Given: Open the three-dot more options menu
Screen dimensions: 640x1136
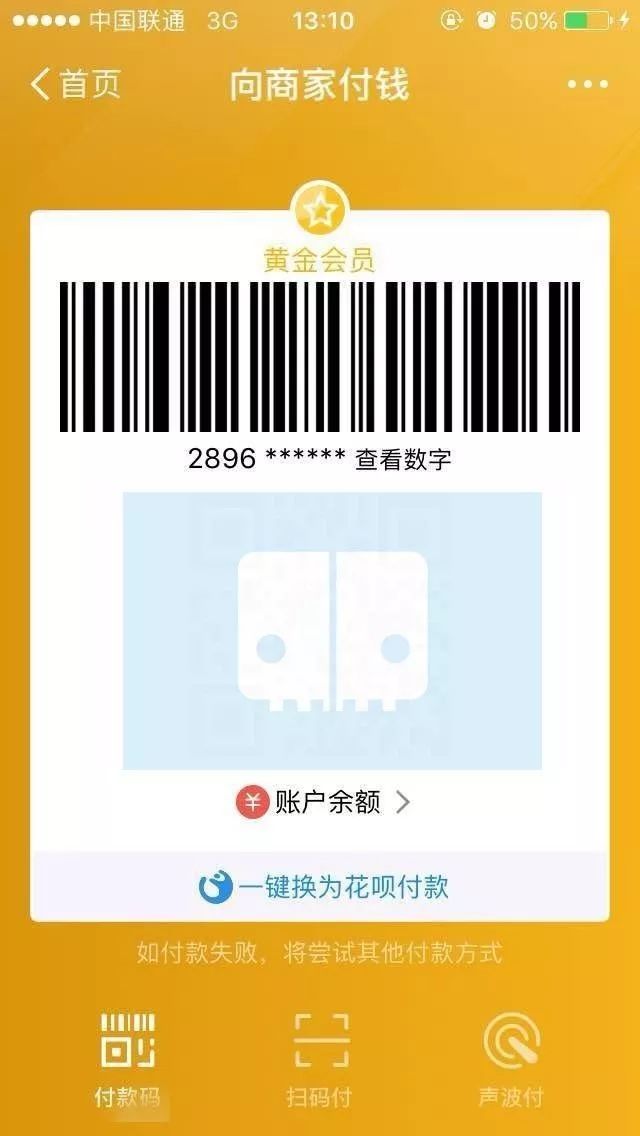Looking at the screenshot, I should pyautogui.click(x=587, y=85).
